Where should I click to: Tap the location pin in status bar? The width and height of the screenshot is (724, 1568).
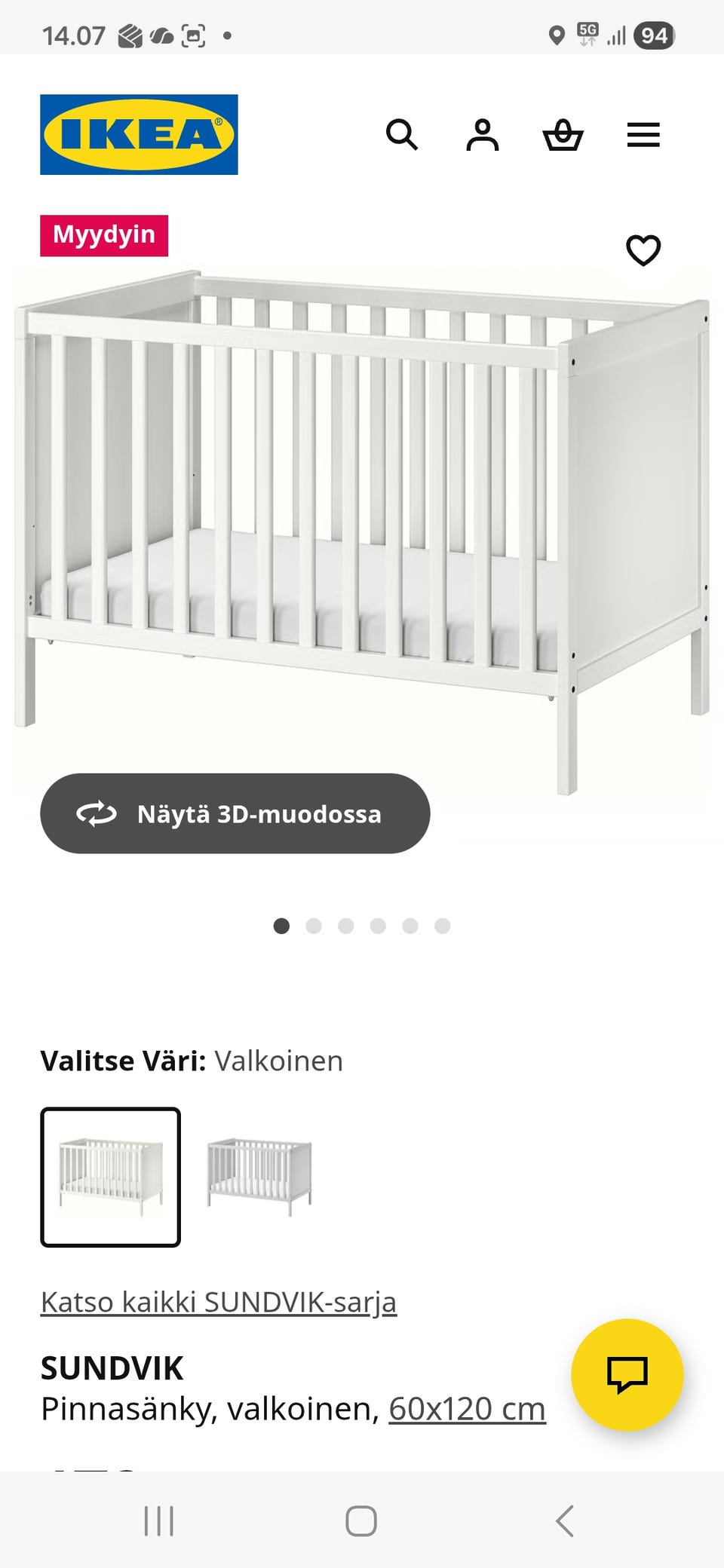click(x=557, y=34)
